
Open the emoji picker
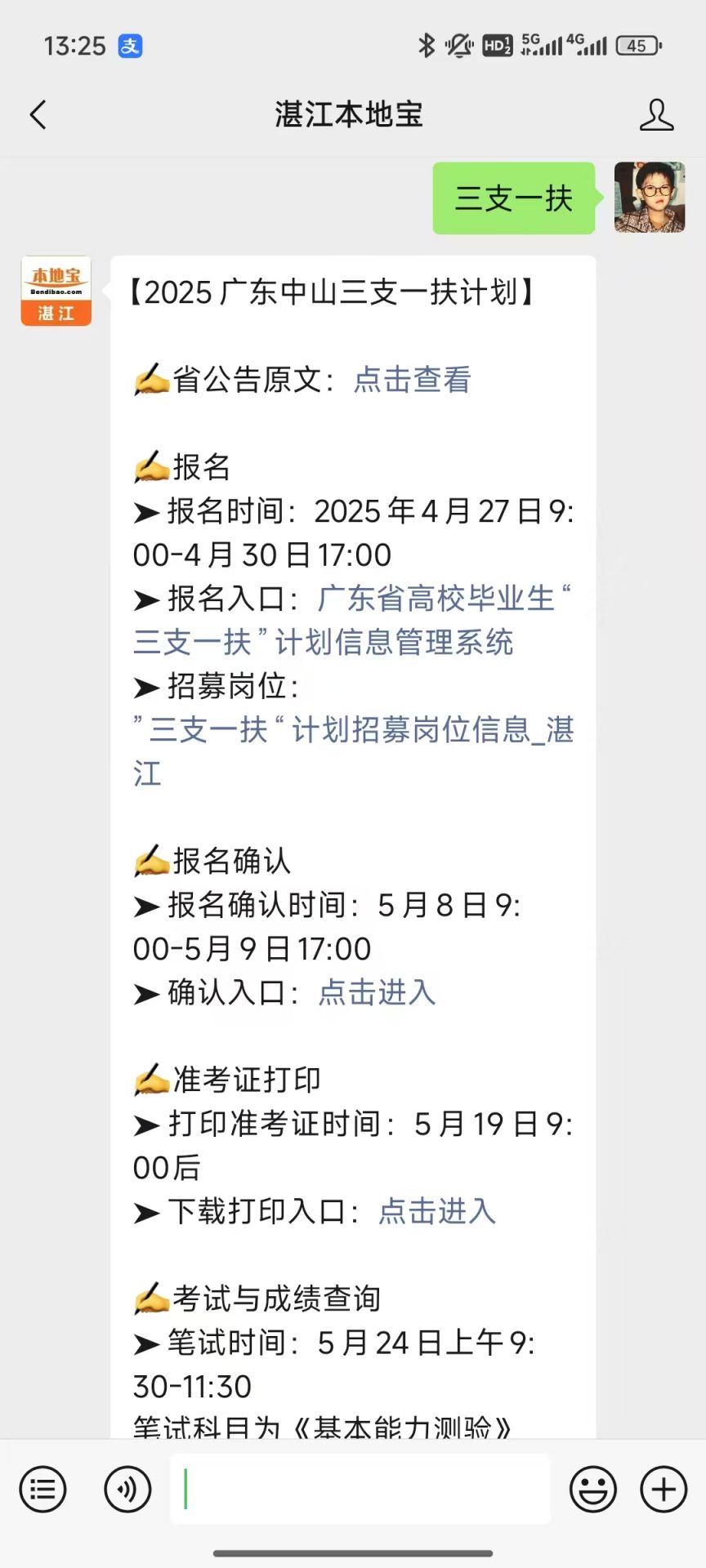[592, 1489]
